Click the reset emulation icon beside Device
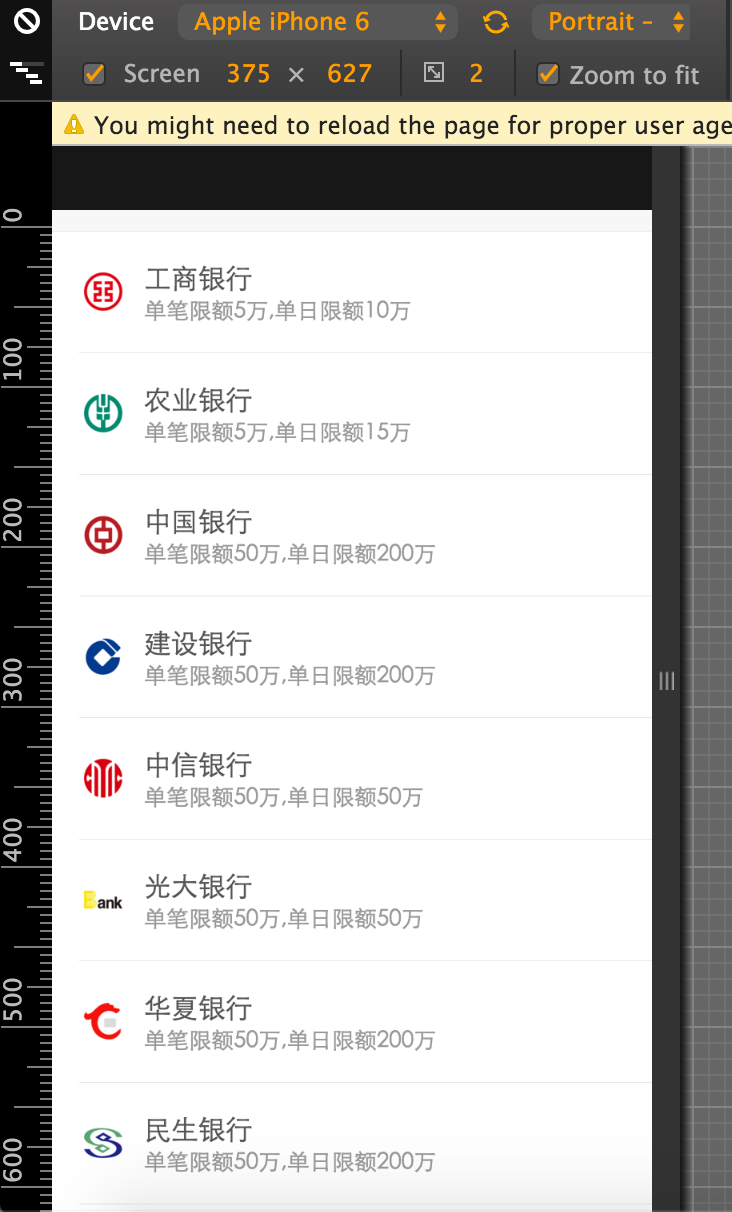This screenshot has height=1212, width=732. (26, 20)
